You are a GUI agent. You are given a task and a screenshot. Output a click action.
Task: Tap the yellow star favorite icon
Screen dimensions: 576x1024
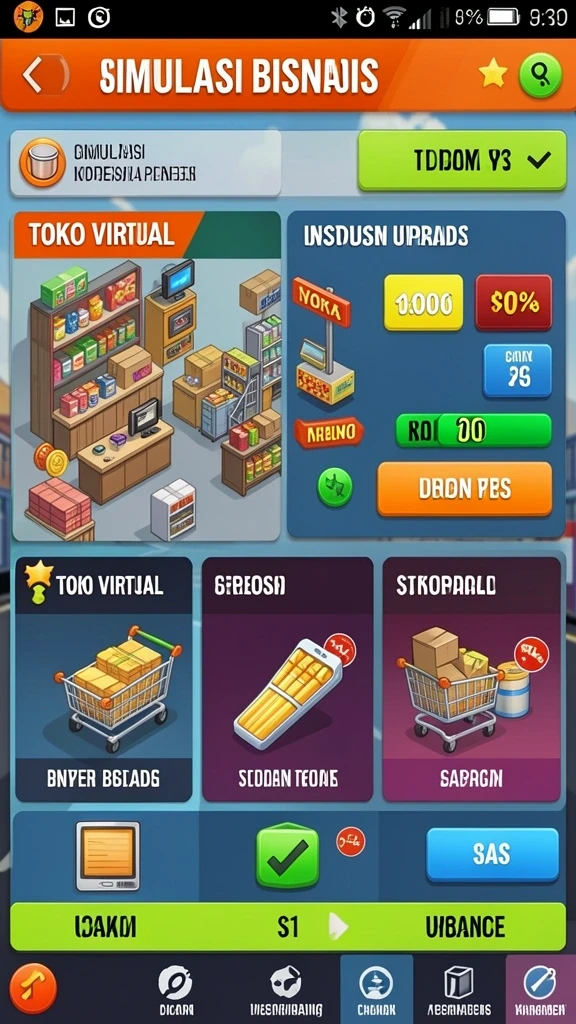(x=493, y=75)
